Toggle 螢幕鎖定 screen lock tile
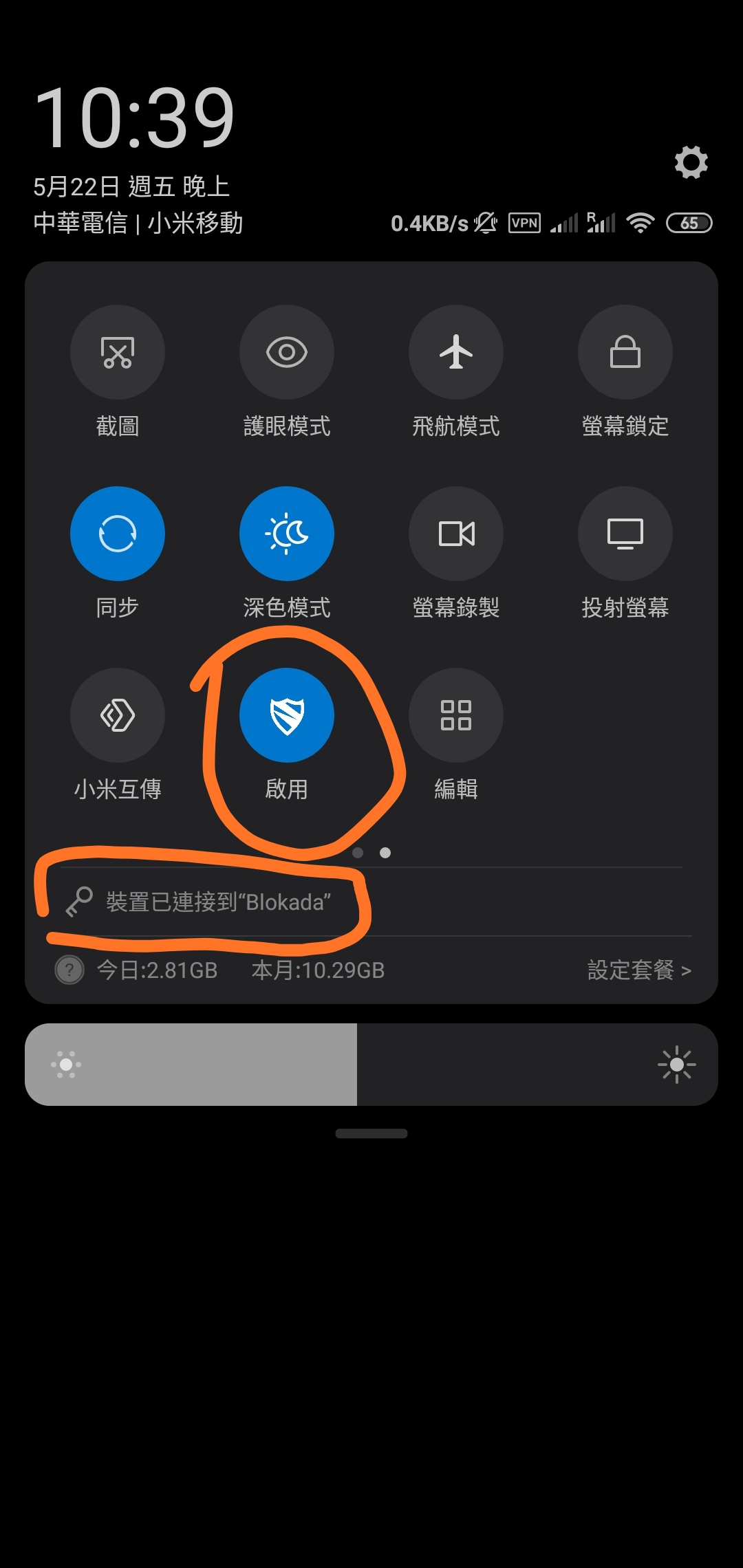The image size is (743, 1568). (625, 352)
